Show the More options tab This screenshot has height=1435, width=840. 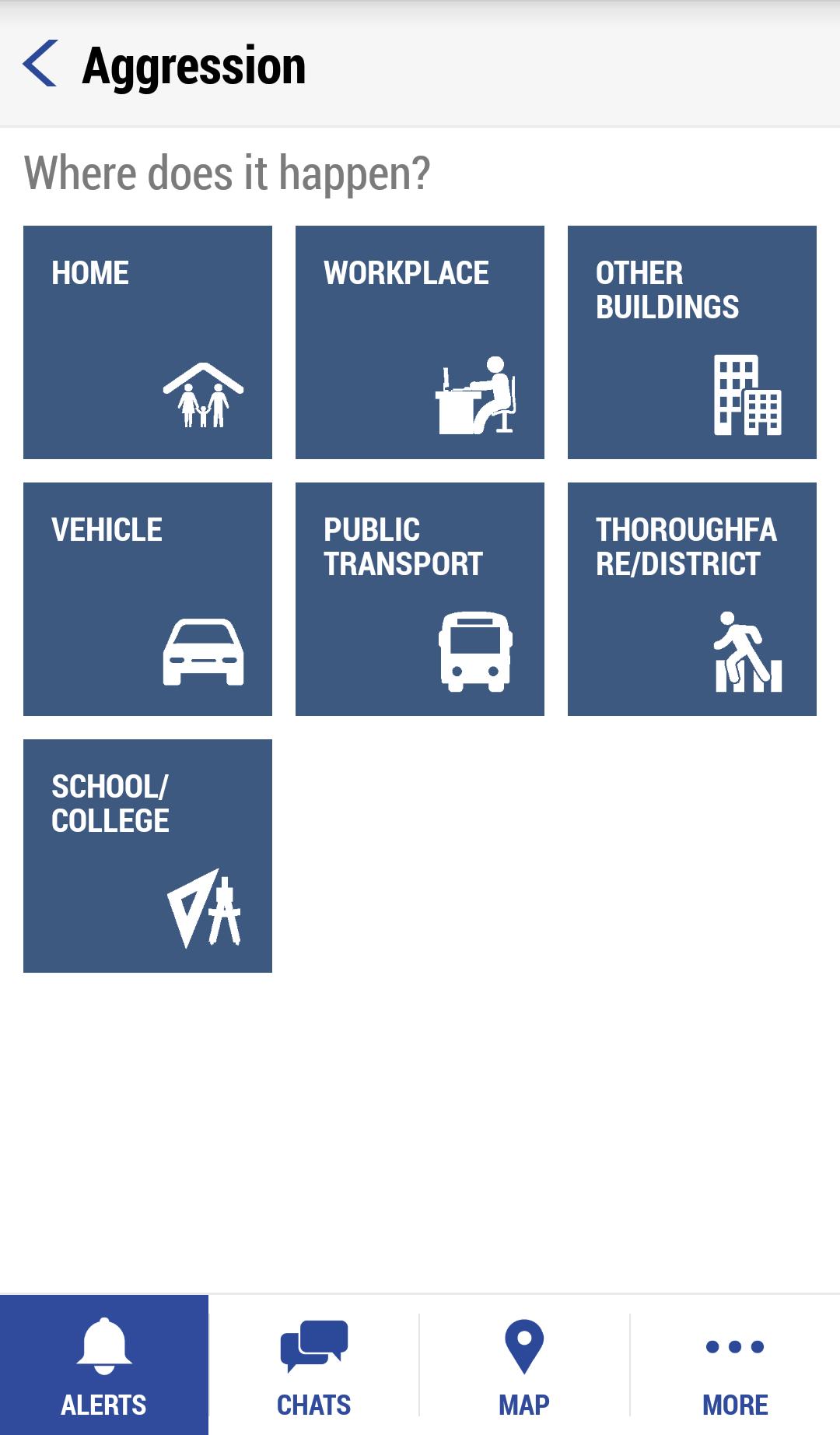[x=735, y=1365]
